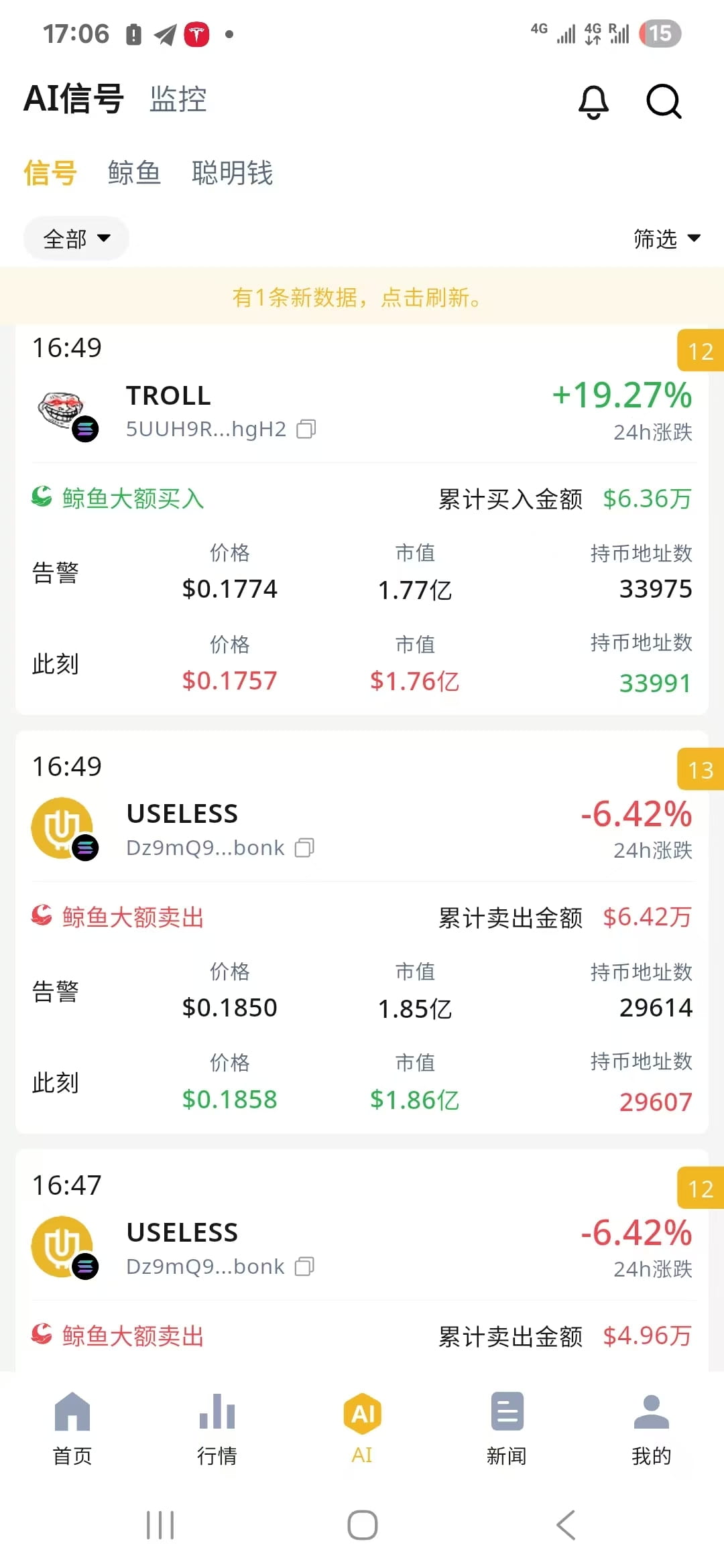Image resolution: width=724 pixels, height=1568 pixels.
Task: Copy the address on the 16:49 USELESS card
Action: pyautogui.click(x=304, y=848)
